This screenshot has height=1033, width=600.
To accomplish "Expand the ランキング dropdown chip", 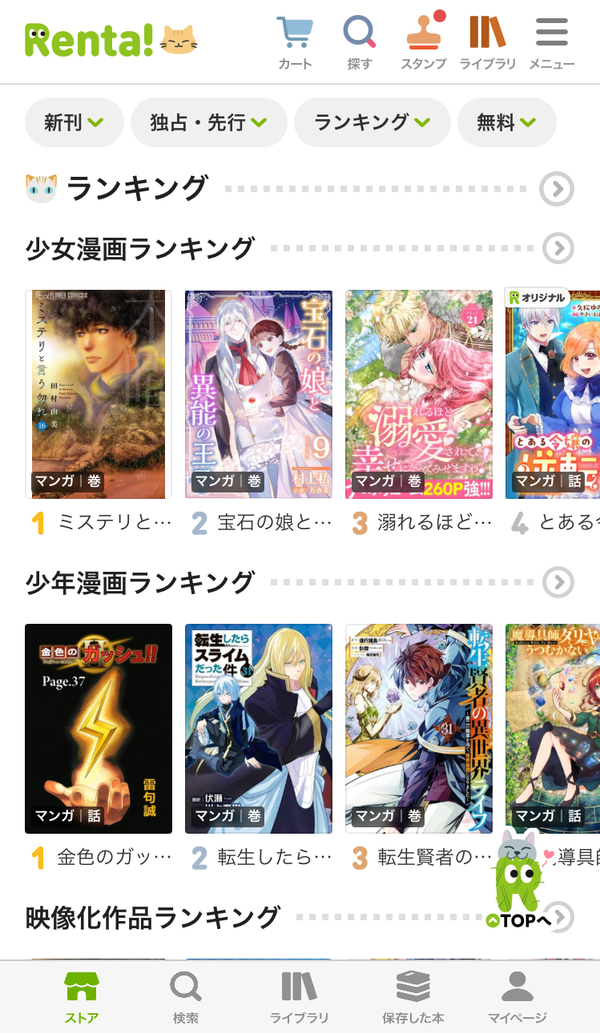I will (372, 123).
